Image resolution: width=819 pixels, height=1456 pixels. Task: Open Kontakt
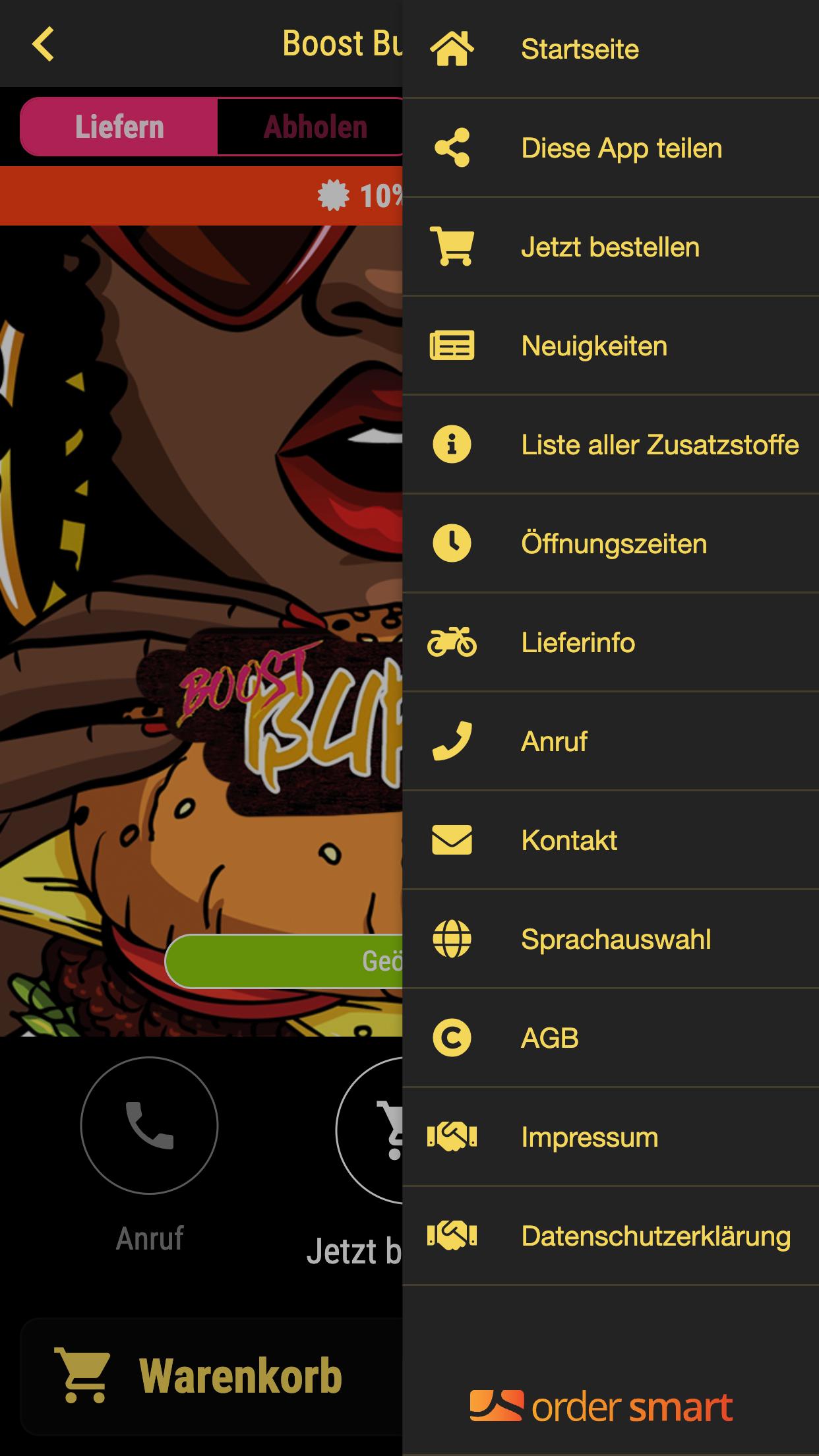click(611, 840)
